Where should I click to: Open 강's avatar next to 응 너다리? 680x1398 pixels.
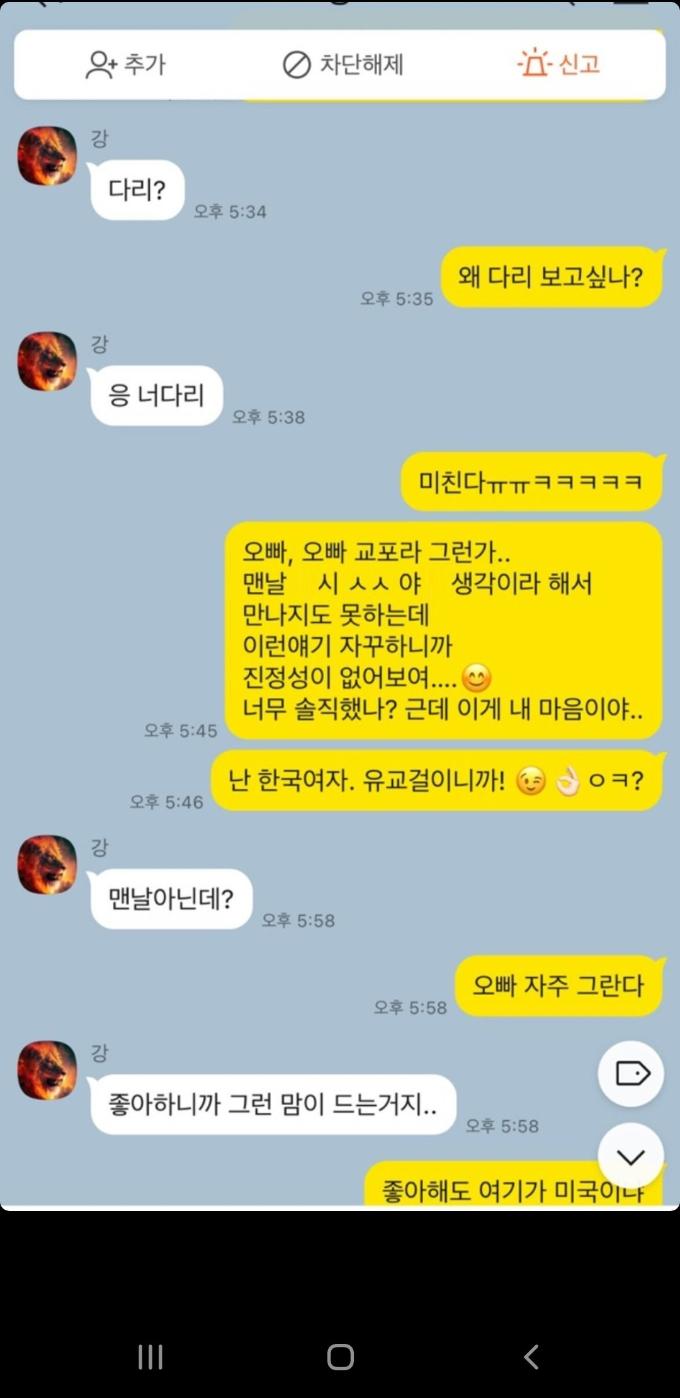click(x=47, y=362)
